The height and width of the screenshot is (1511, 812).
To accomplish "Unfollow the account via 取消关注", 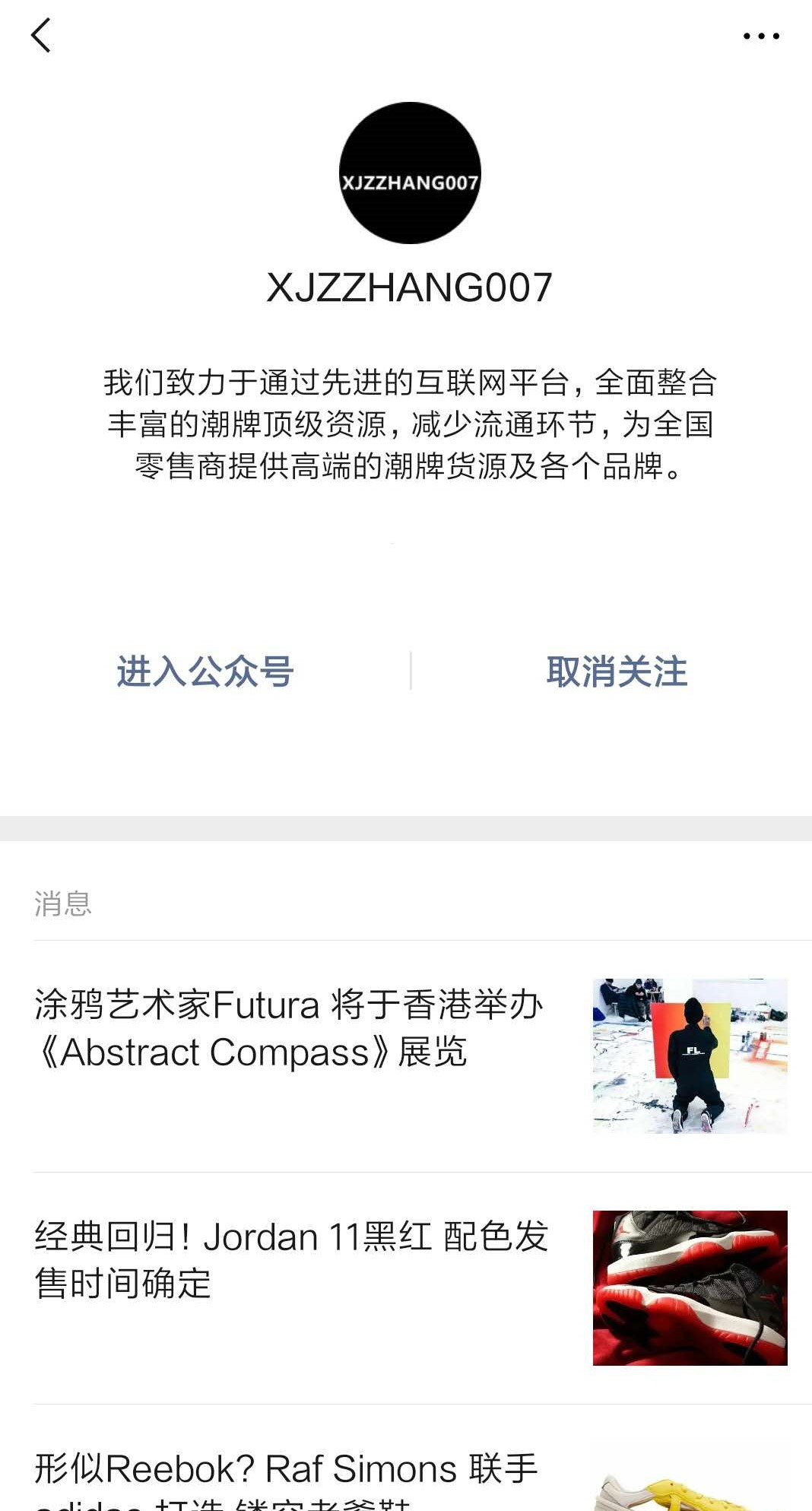I will [617, 671].
